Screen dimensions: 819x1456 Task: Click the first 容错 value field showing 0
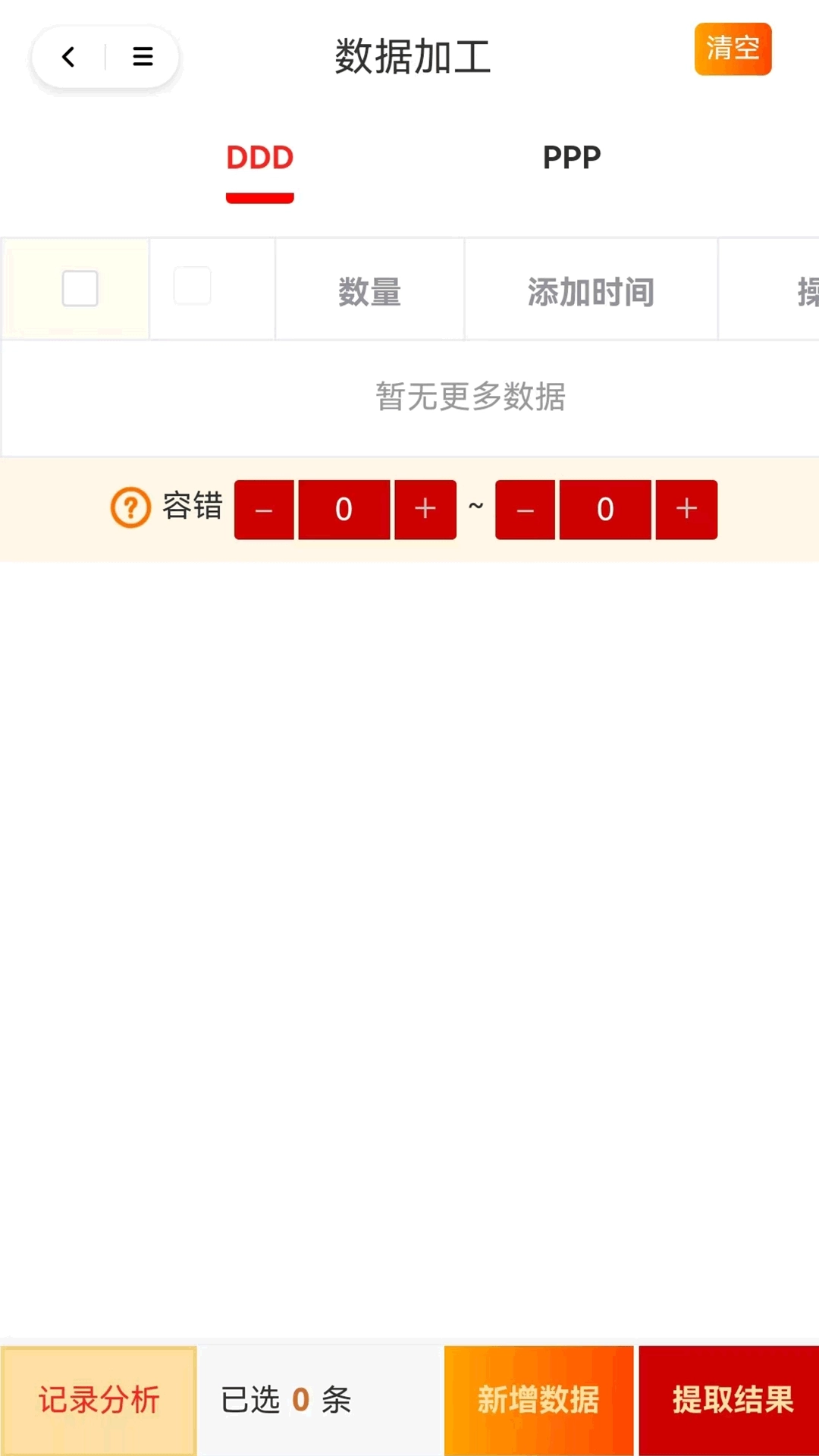[344, 509]
